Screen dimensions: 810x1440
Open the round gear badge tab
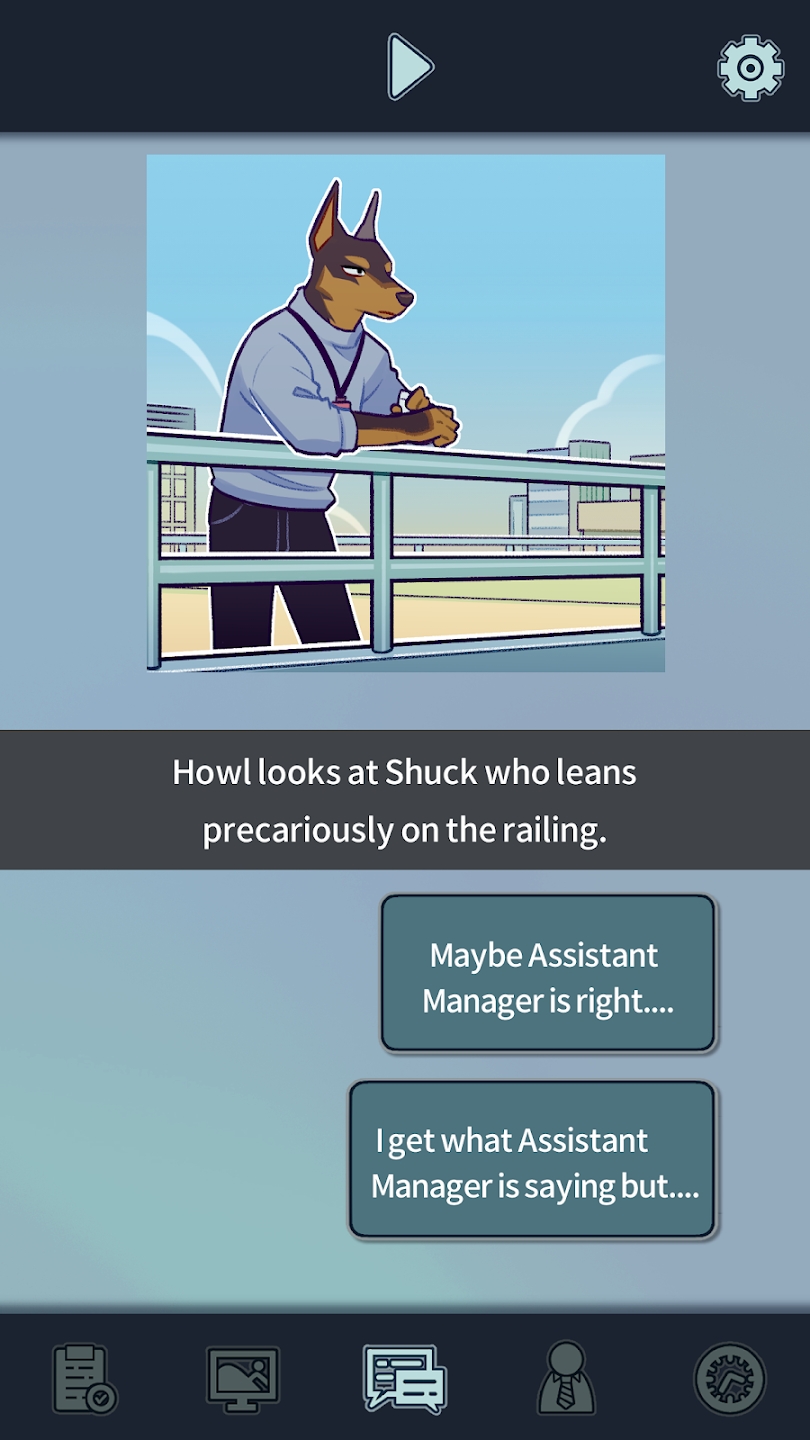[x=730, y=1379]
